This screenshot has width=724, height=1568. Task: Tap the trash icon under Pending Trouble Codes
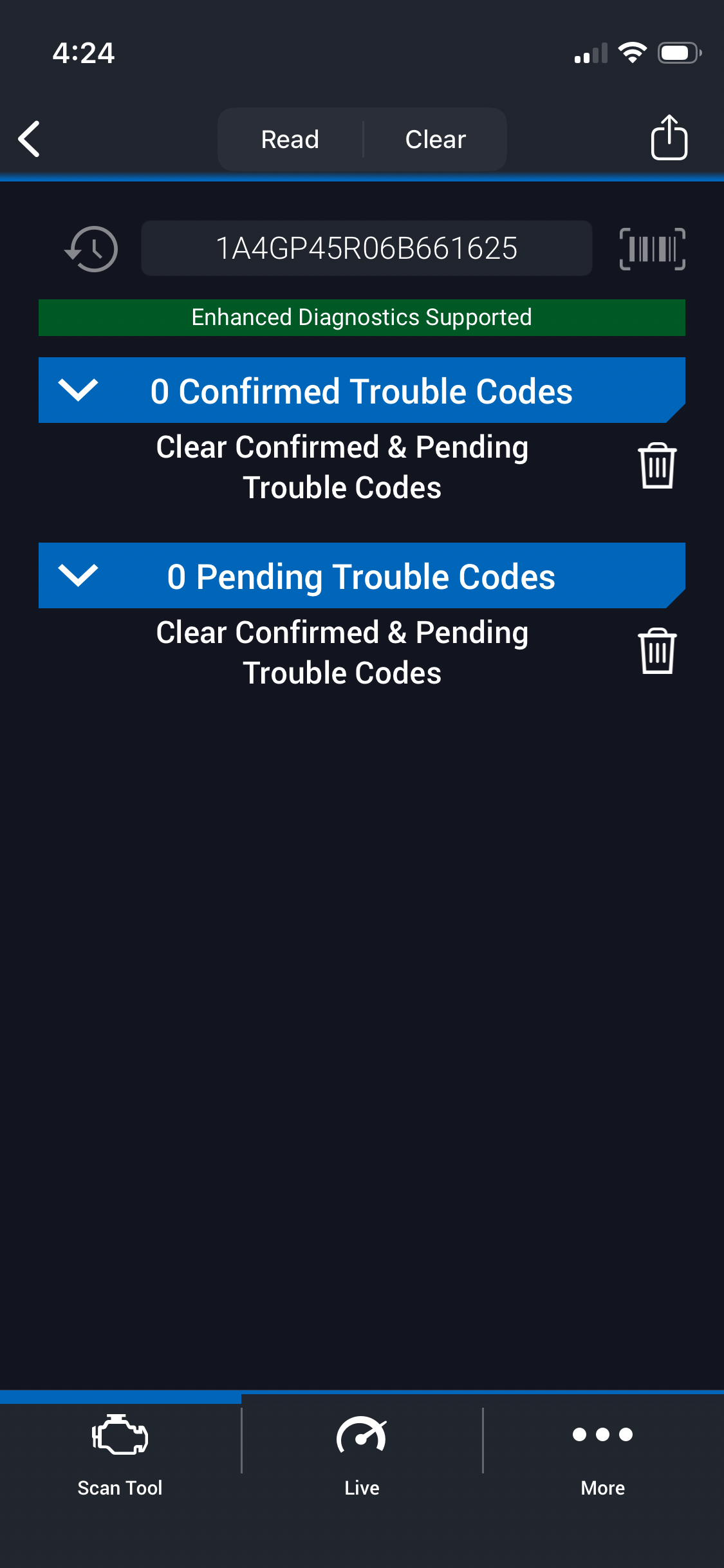(656, 651)
